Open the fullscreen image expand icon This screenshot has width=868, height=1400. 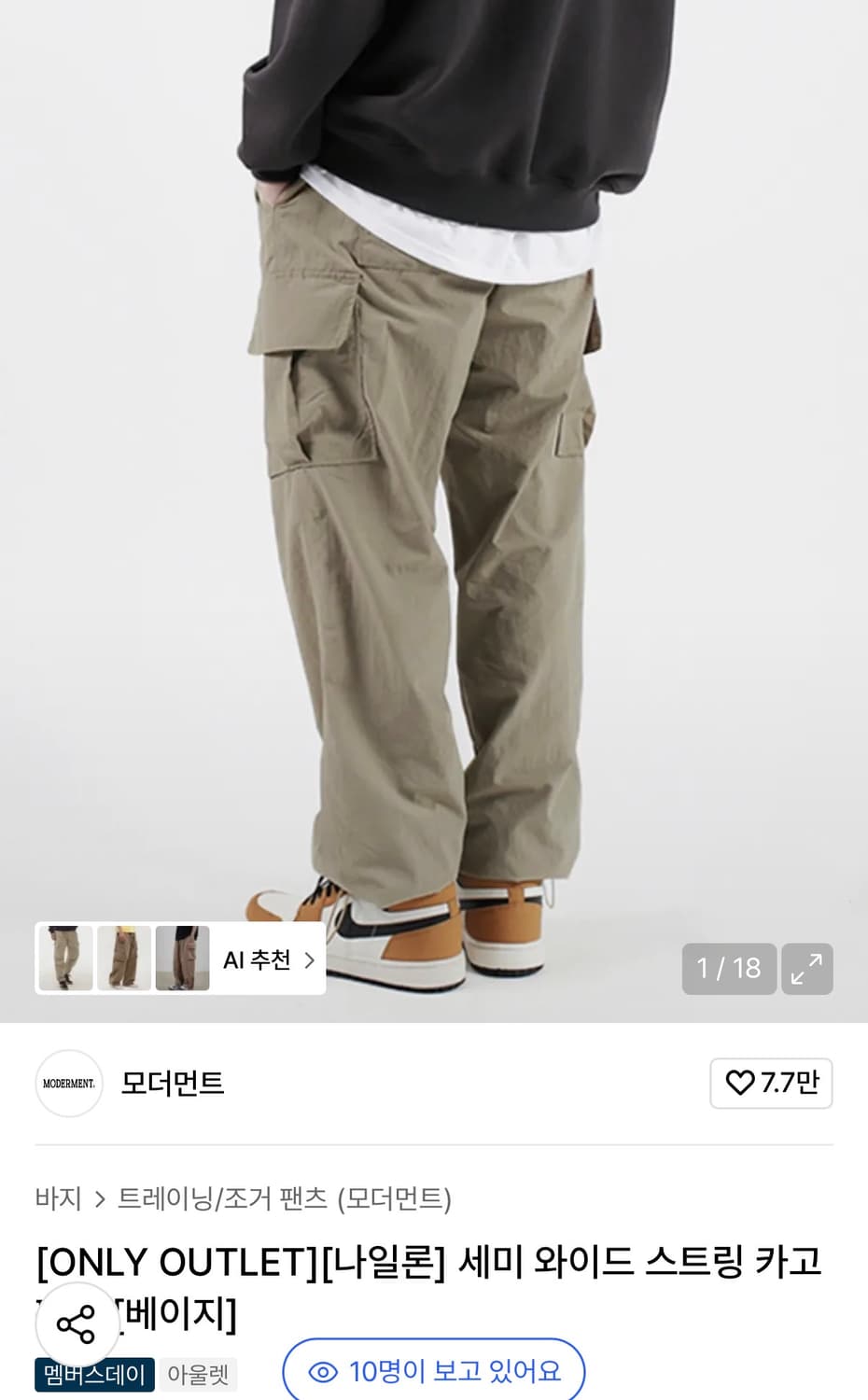(x=806, y=969)
